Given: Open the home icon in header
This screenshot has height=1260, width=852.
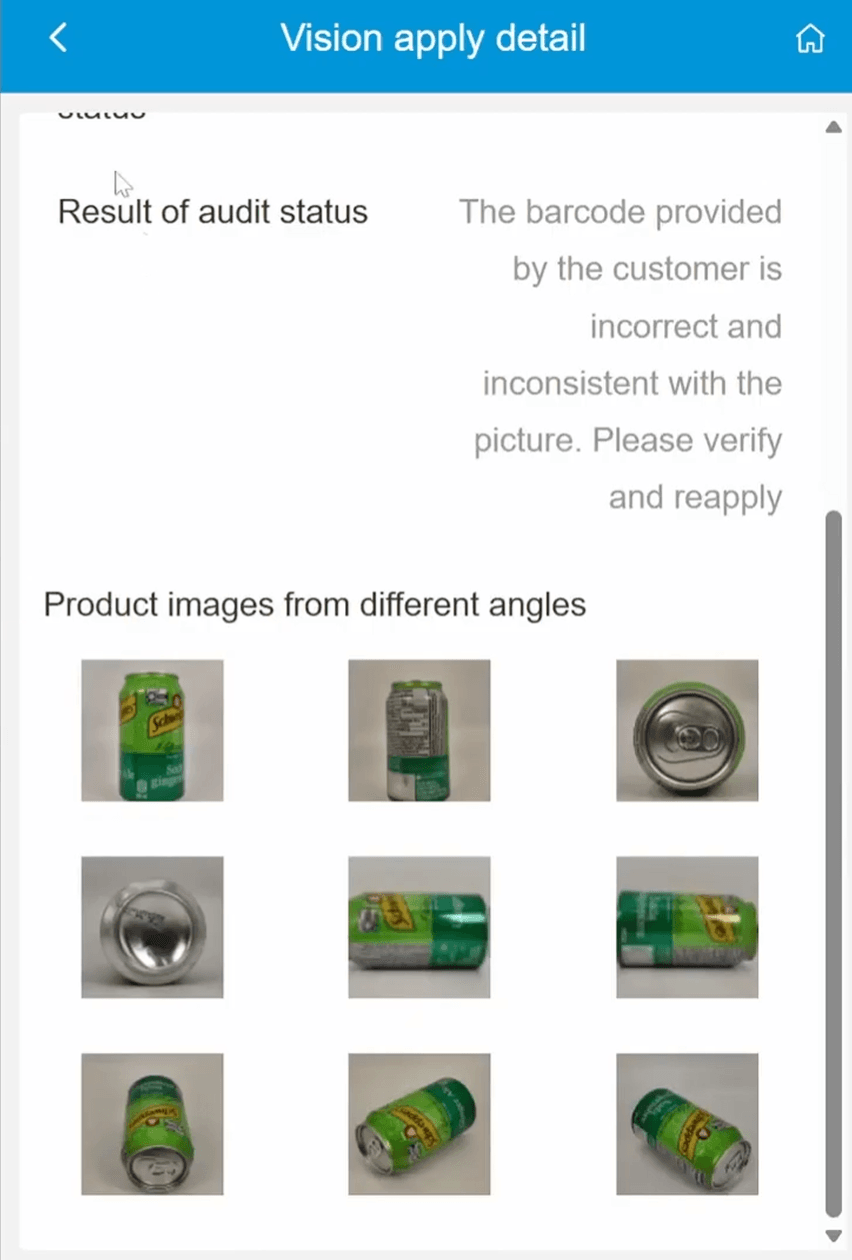Looking at the screenshot, I should tap(809, 39).
